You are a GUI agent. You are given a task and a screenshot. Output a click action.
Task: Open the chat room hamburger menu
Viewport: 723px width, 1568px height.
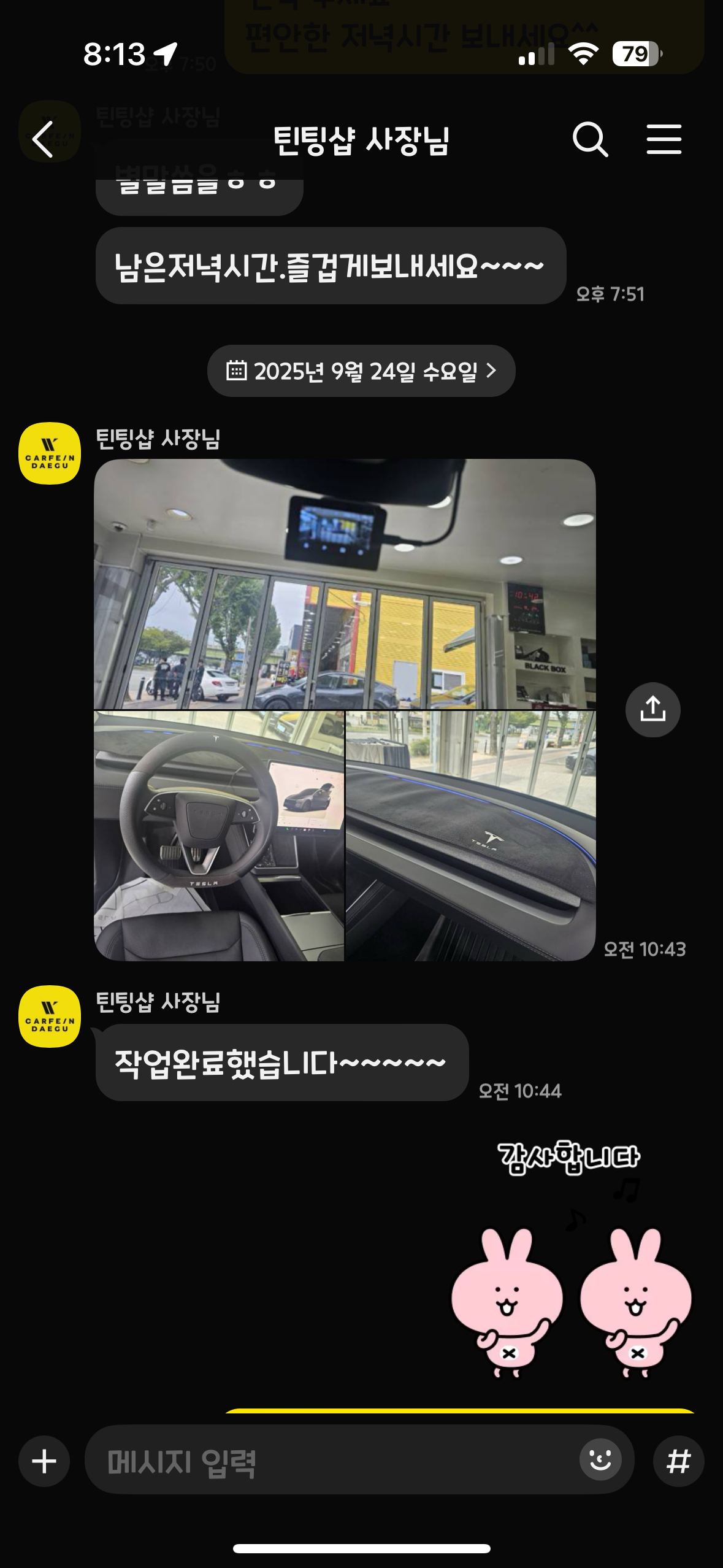[x=664, y=140]
